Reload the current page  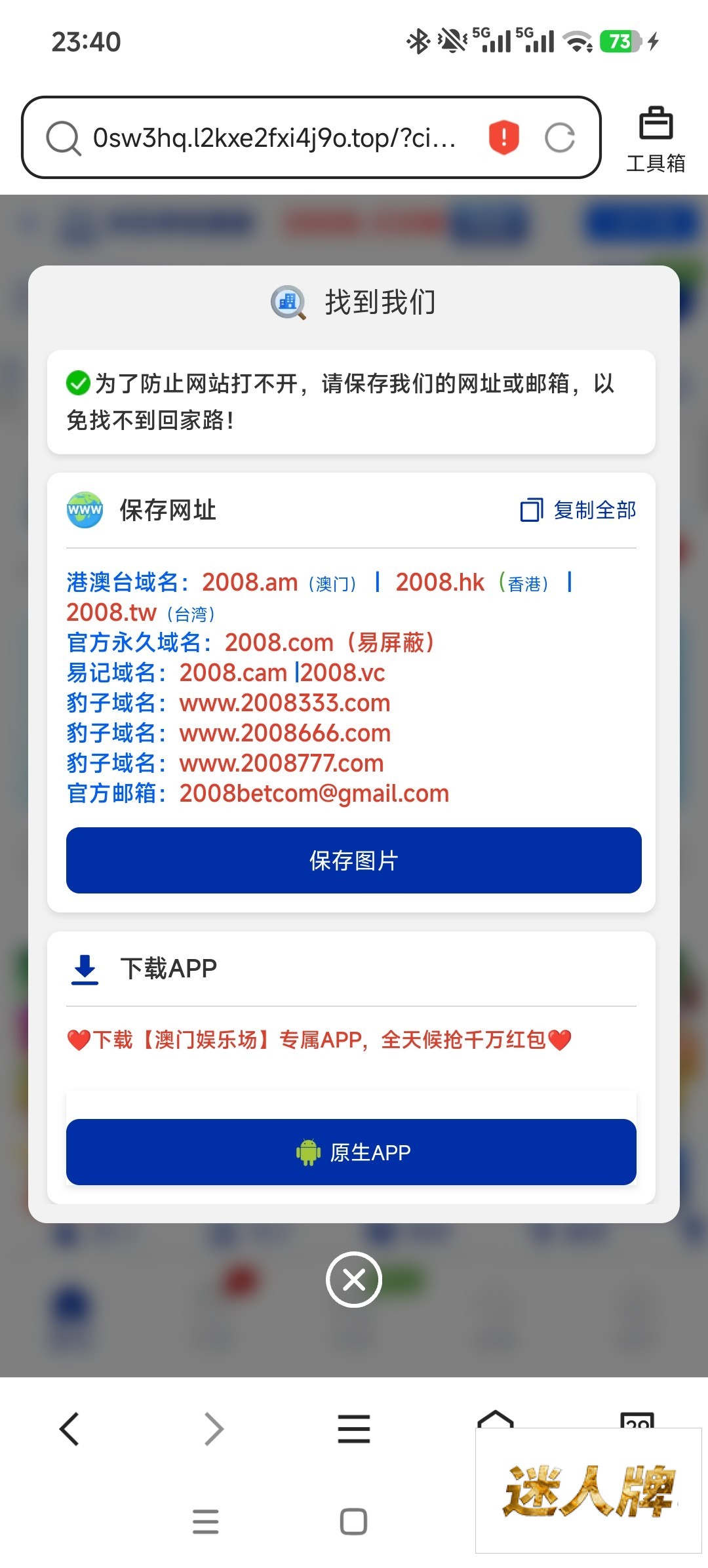pyautogui.click(x=560, y=138)
